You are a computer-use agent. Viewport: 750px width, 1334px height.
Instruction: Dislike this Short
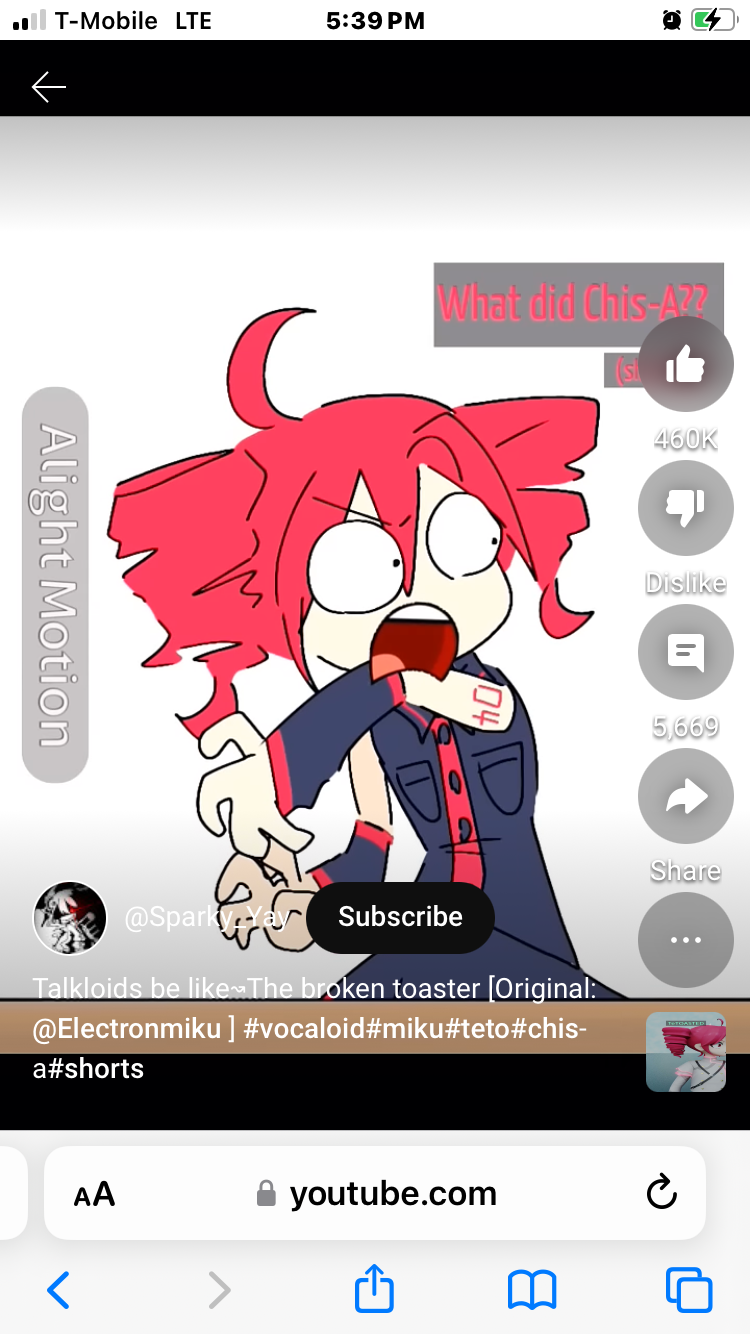[x=686, y=508]
